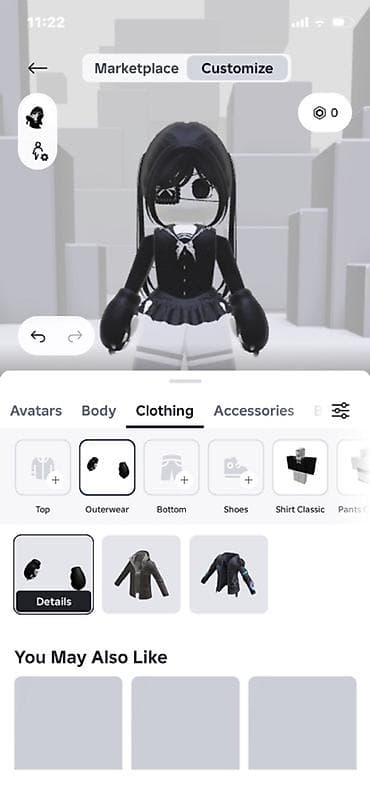Open the Robux balance button
The height and width of the screenshot is (800, 370).
tap(325, 113)
